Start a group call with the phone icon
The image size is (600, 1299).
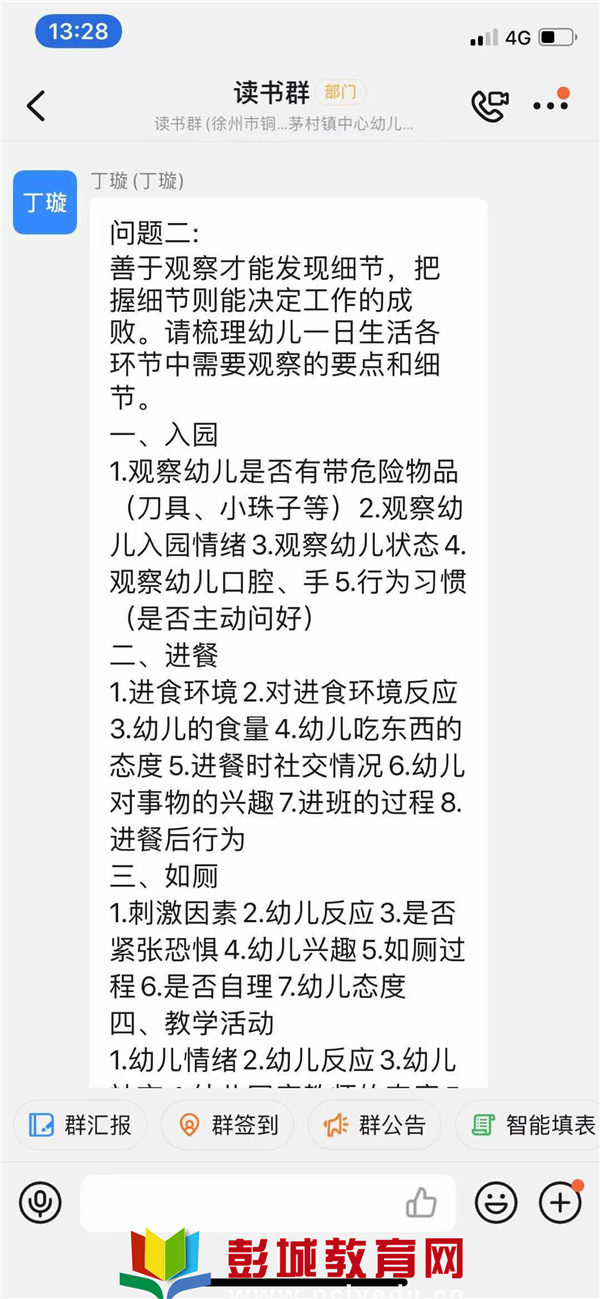[x=489, y=106]
